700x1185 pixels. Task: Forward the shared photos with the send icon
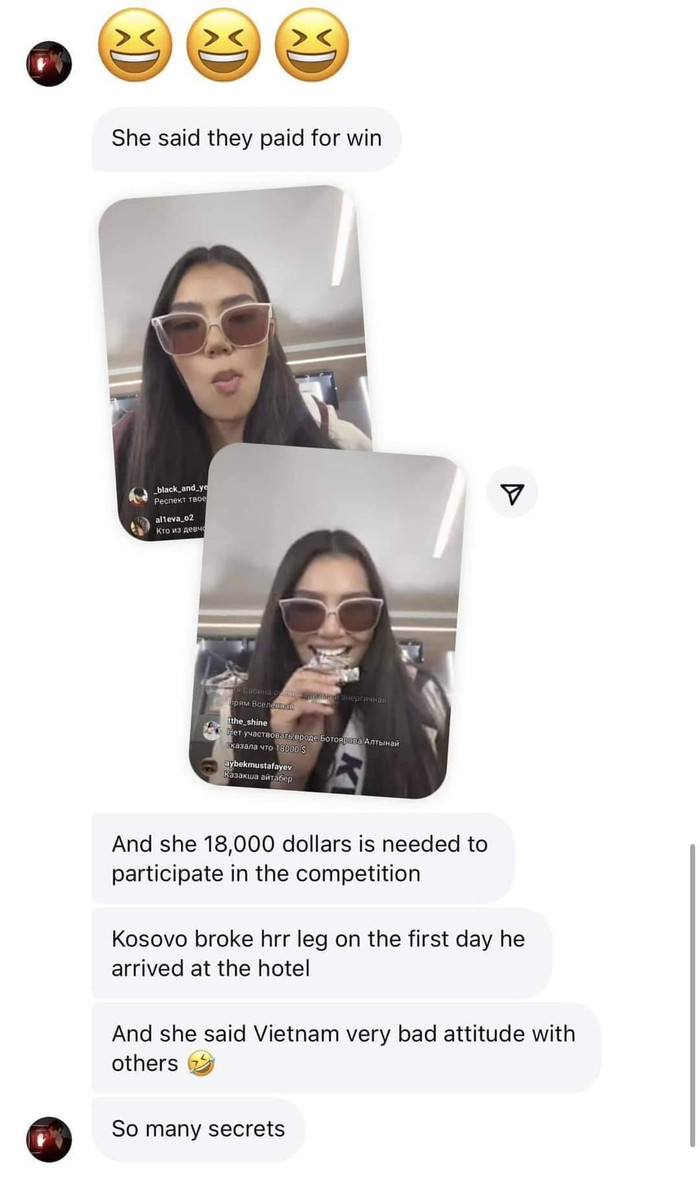tap(511, 493)
